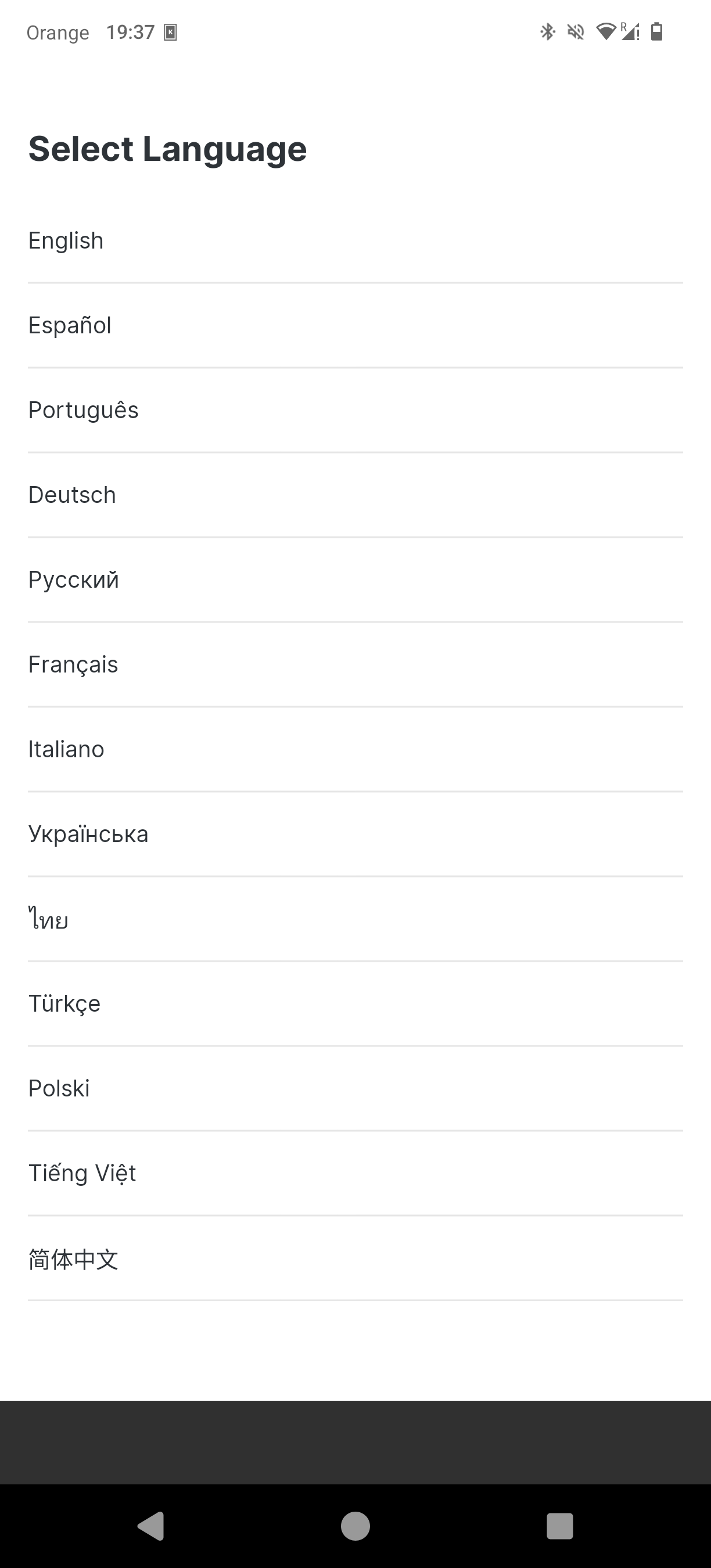Tap the Wi-Fi status icon

pyautogui.click(x=605, y=32)
